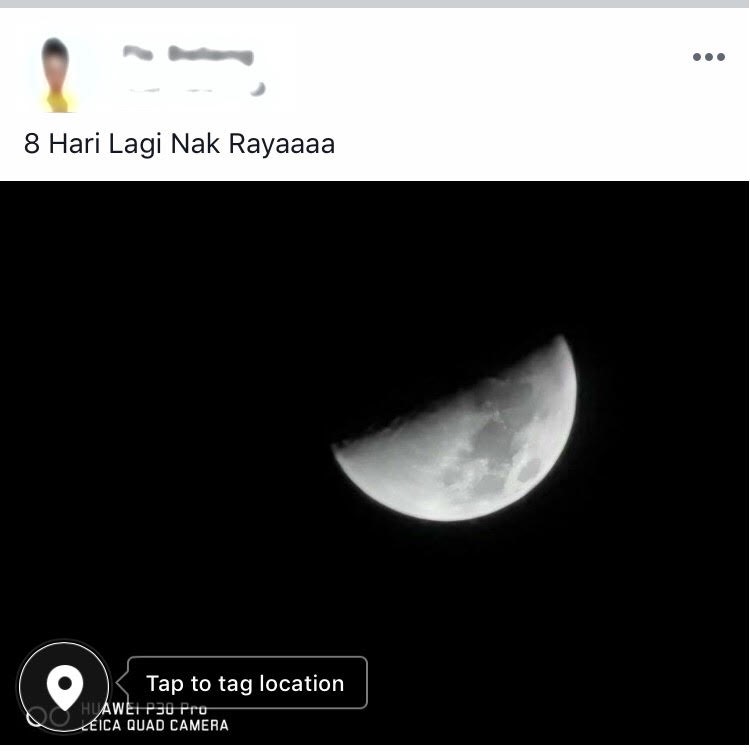Open the poster's profile picture
Image resolution: width=750 pixels, height=752 pixels.
[x=59, y=75]
